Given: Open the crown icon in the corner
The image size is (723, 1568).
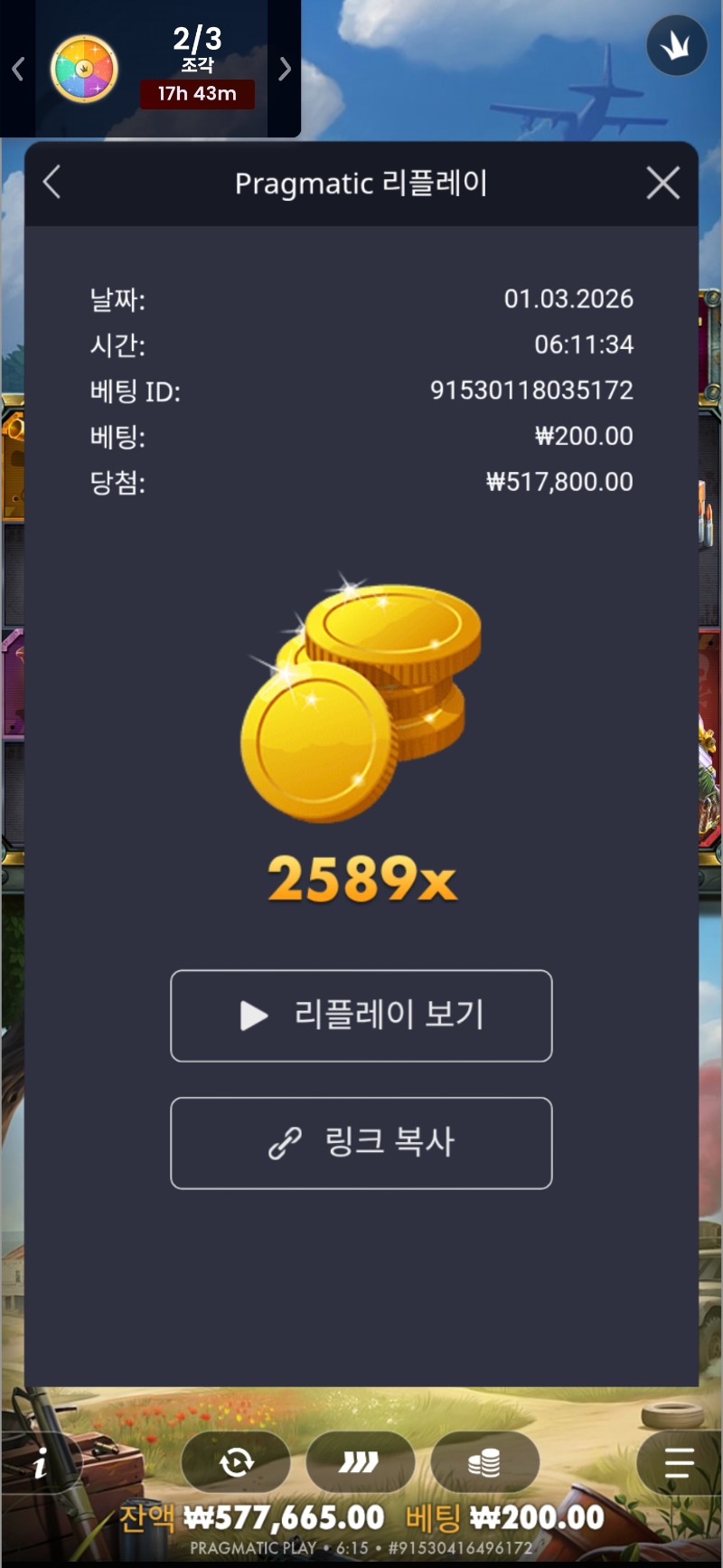Looking at the screenshot, I should click(677, 45).
